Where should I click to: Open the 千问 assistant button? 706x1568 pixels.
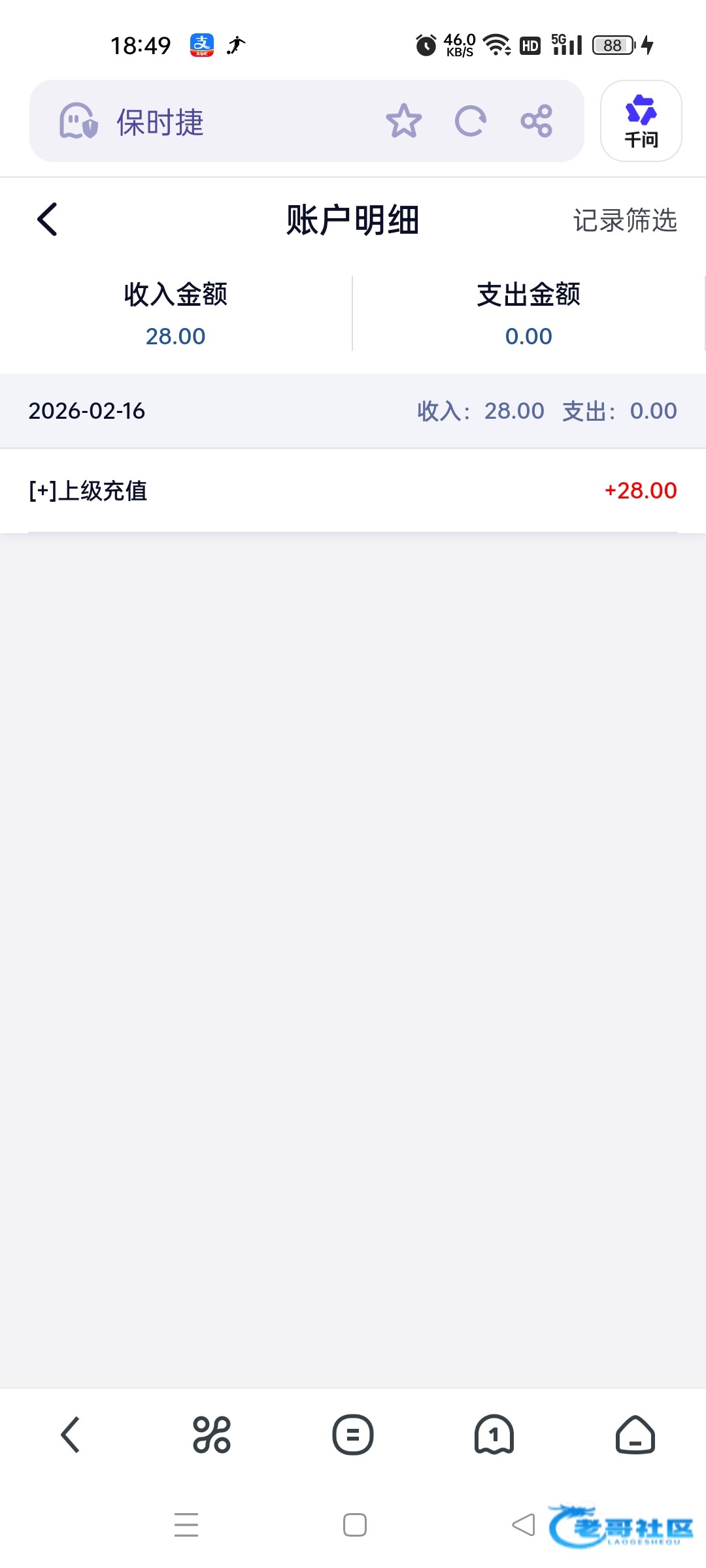tap(641, 122)
